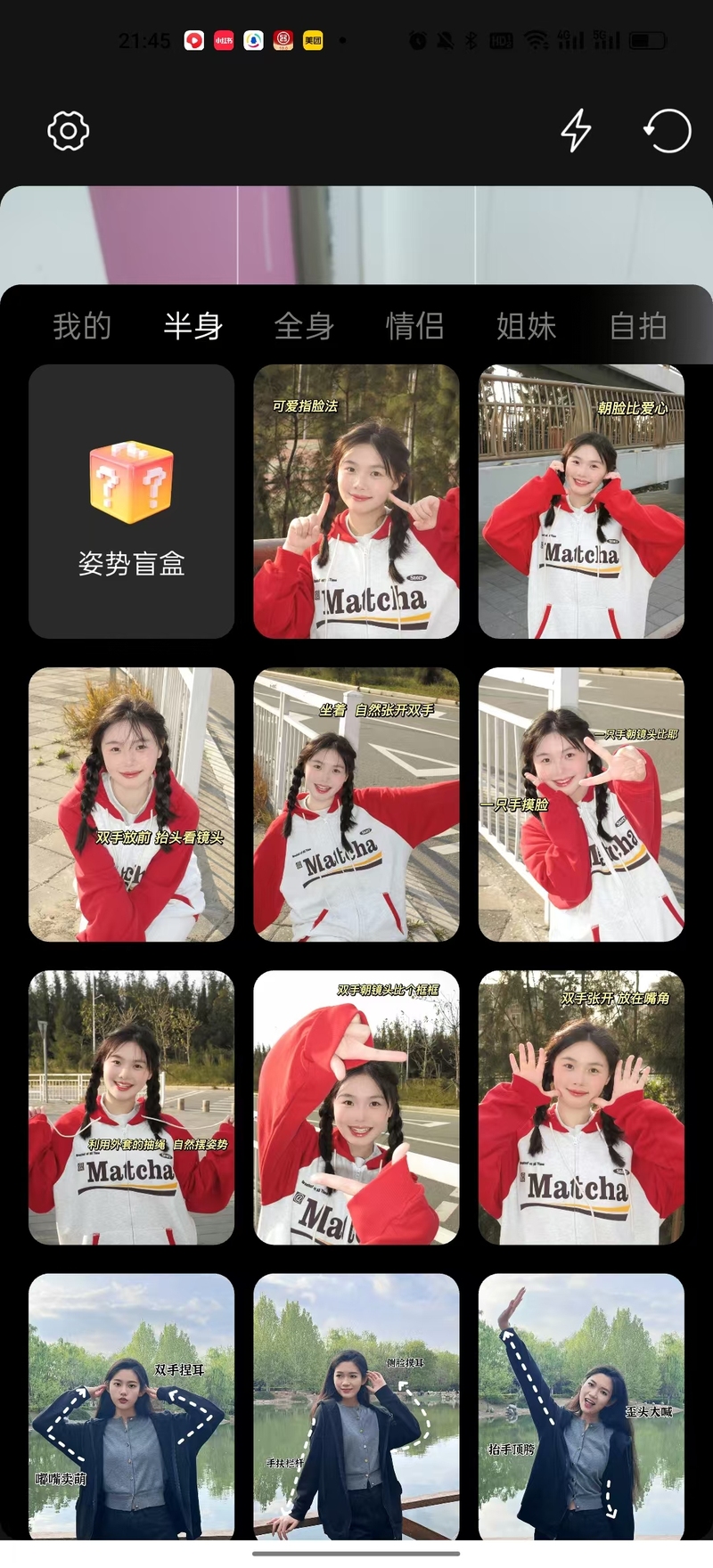Go to the 自拍 tab
The image size is (713, 1568).
pyautogui.click(x=638, y=326)
